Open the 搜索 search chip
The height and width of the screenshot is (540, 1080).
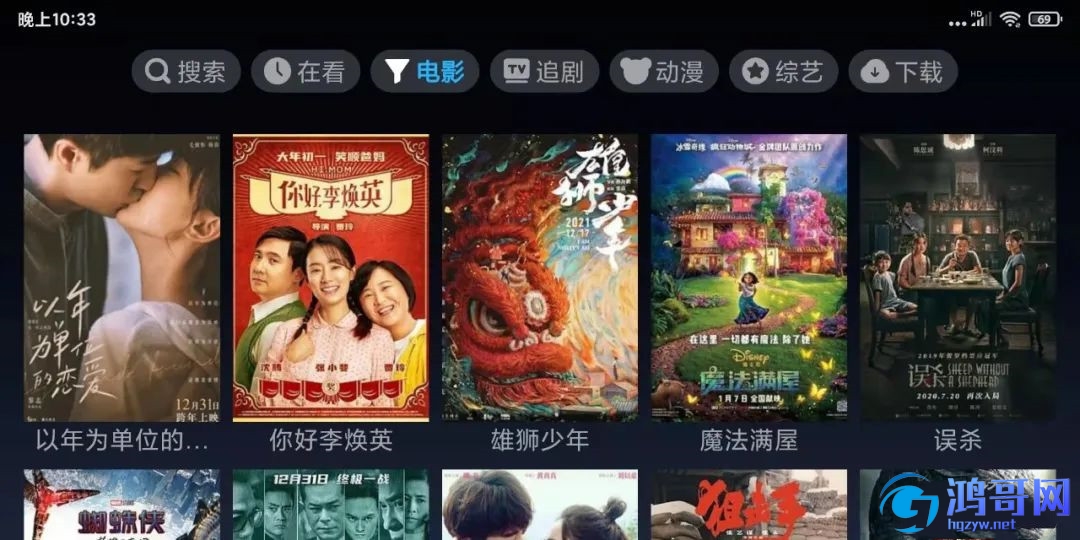pyautogui.click(x=186, y=72)
